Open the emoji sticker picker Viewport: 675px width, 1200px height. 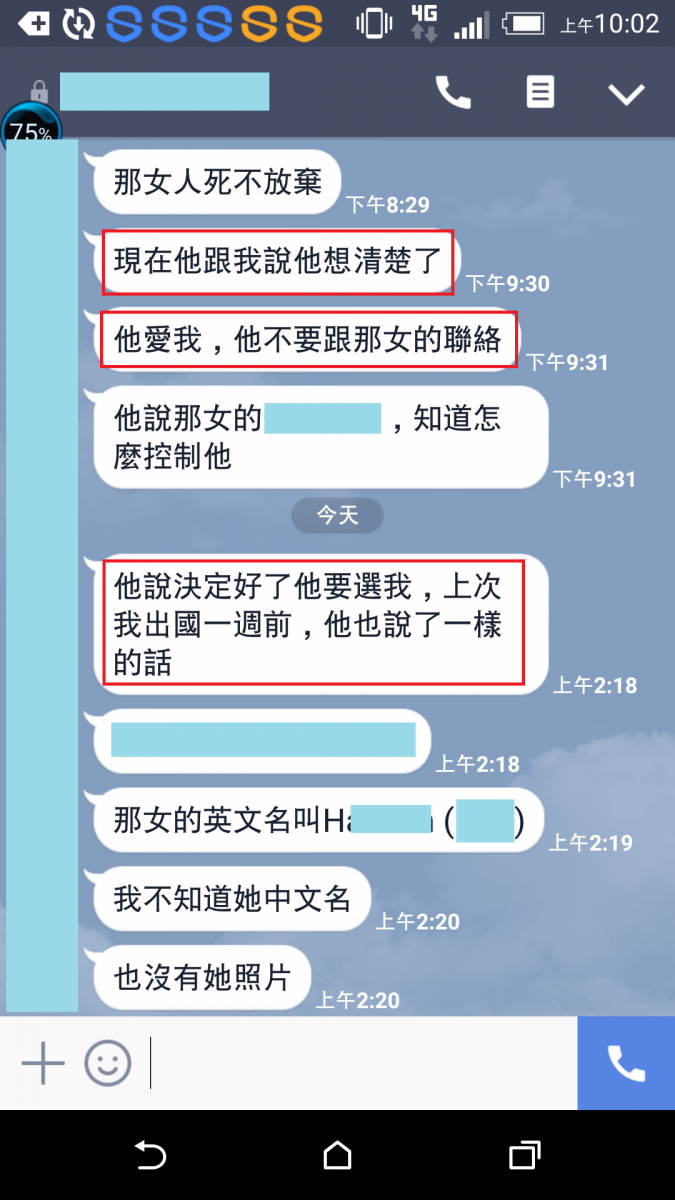(107, 1063)
